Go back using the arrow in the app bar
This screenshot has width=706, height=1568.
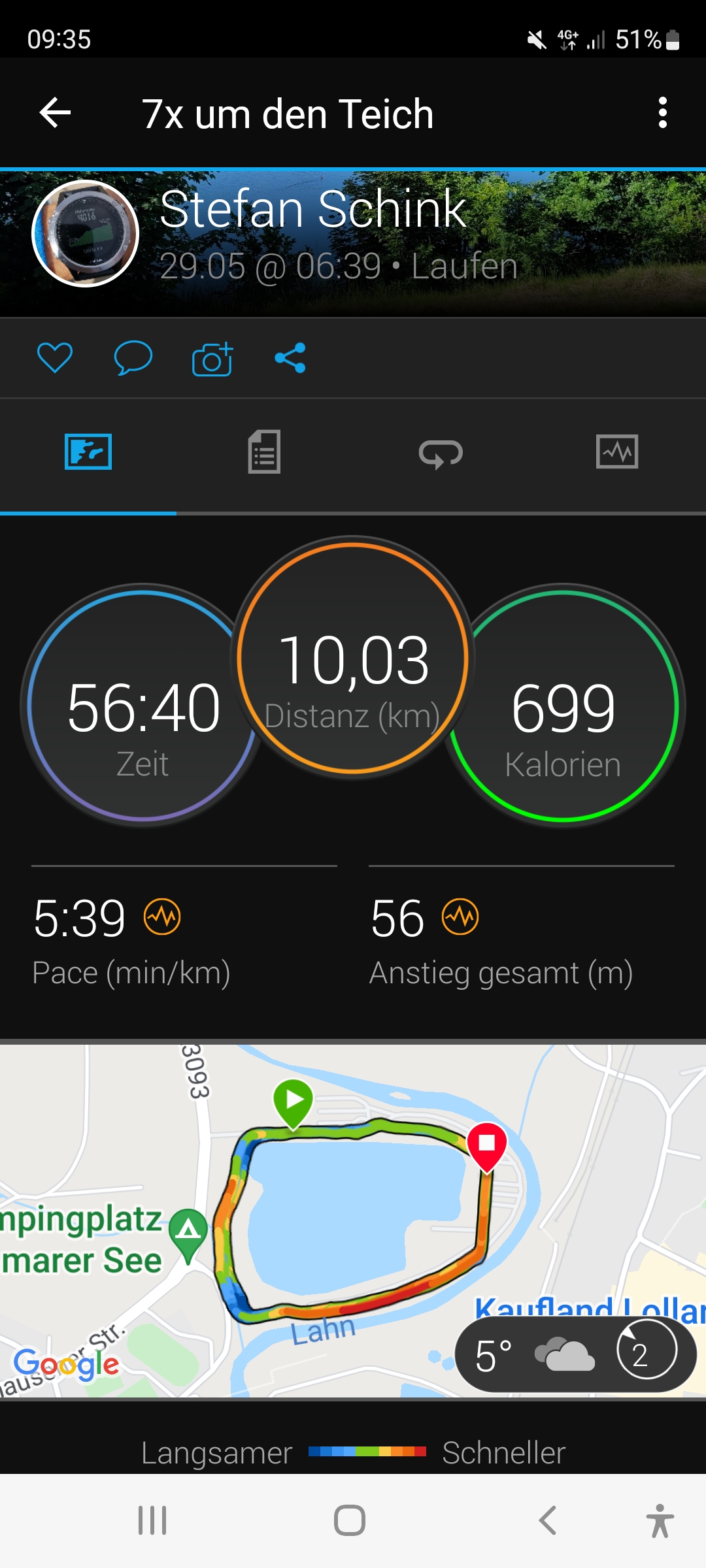55,113
